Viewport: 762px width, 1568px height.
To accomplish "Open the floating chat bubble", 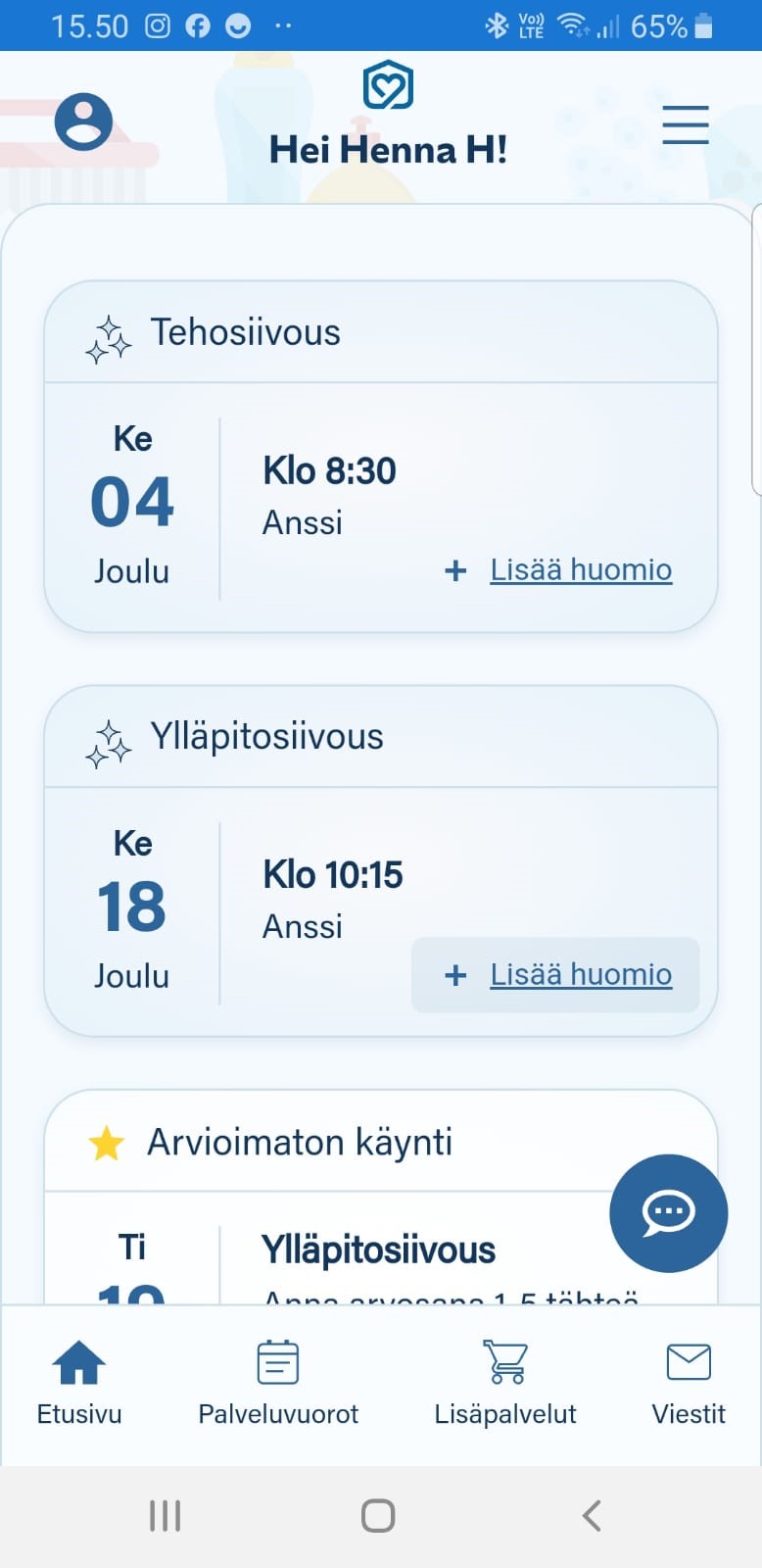I will [x=668, y=1213].
